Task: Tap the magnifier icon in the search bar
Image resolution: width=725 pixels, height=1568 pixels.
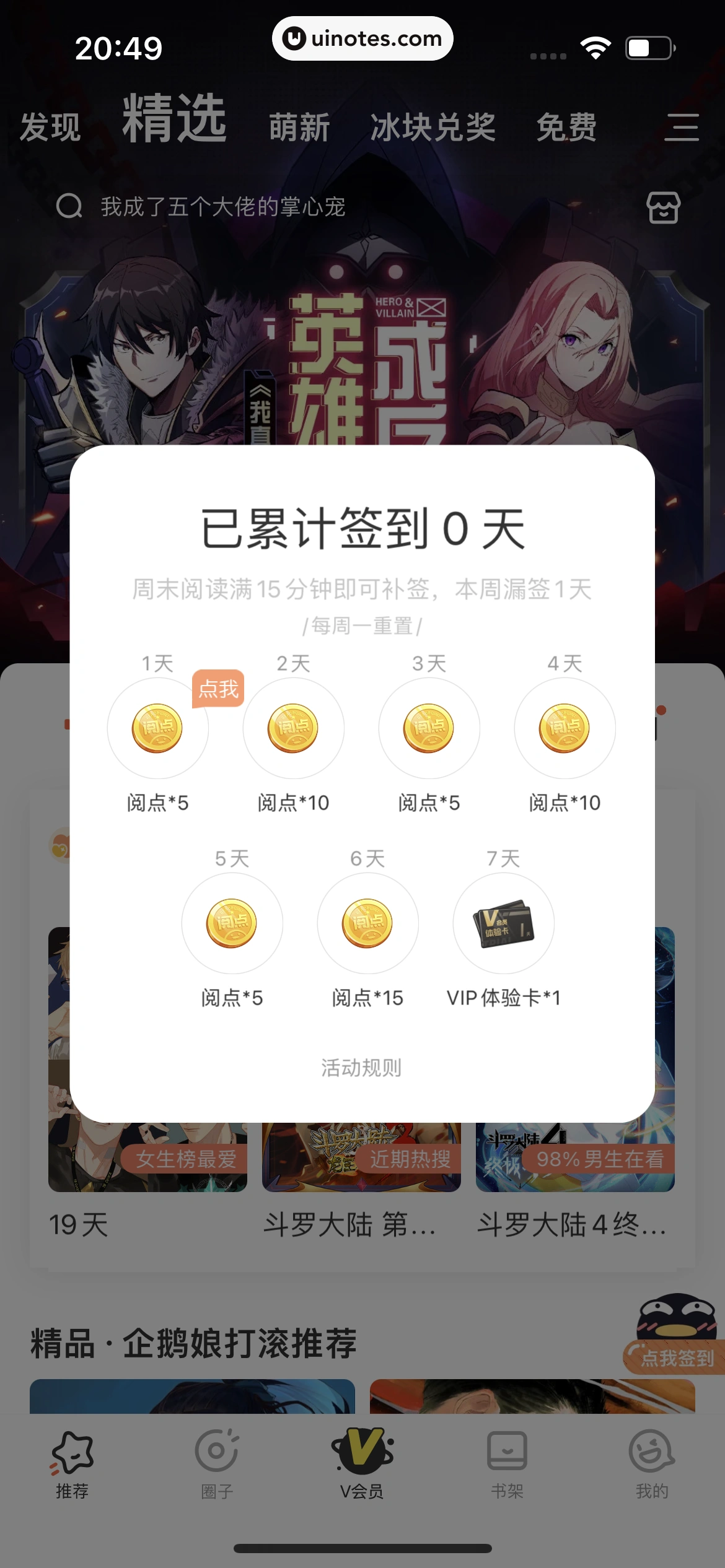Action: 69,206
